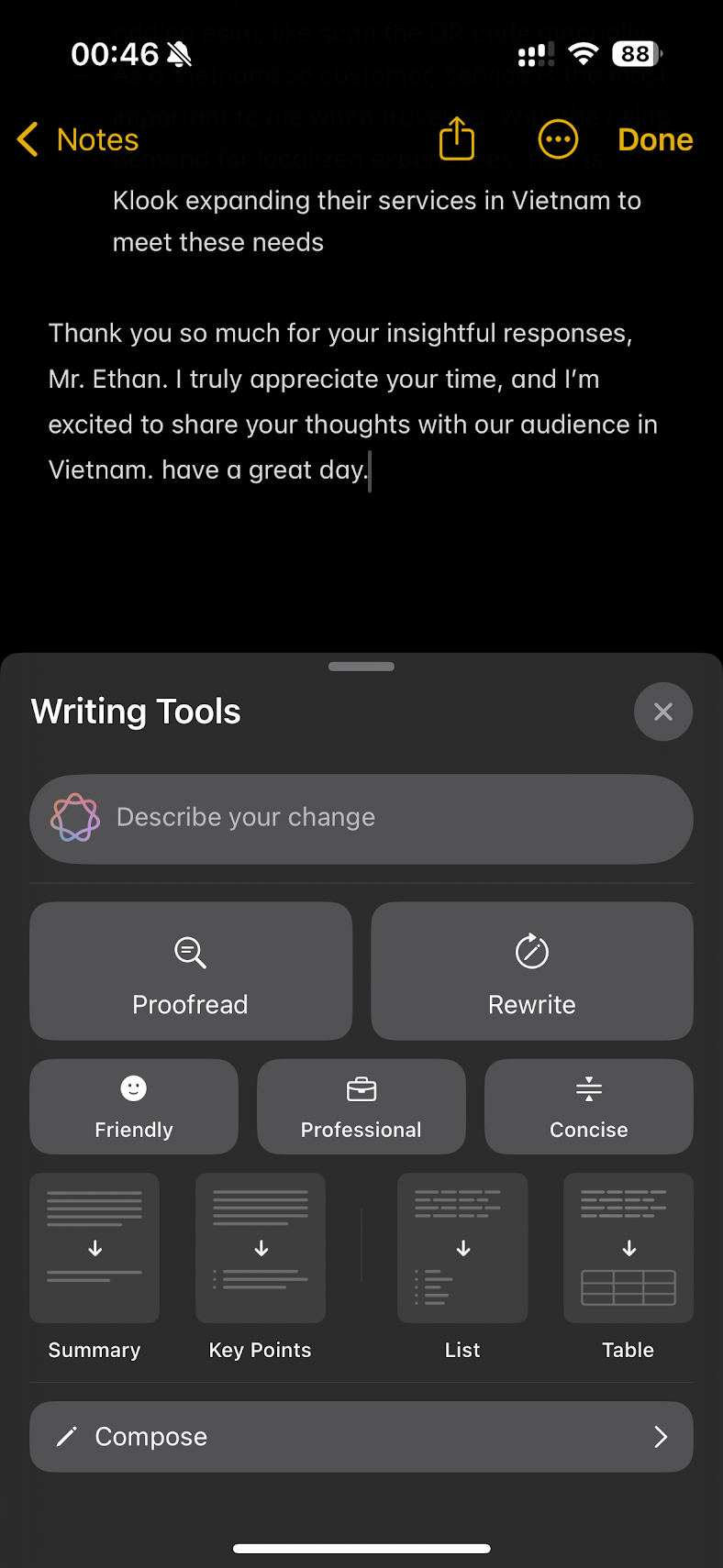The height and width of the screenshot is (1568, 723).
Task: Share this note
Action: tap(457, 139)
